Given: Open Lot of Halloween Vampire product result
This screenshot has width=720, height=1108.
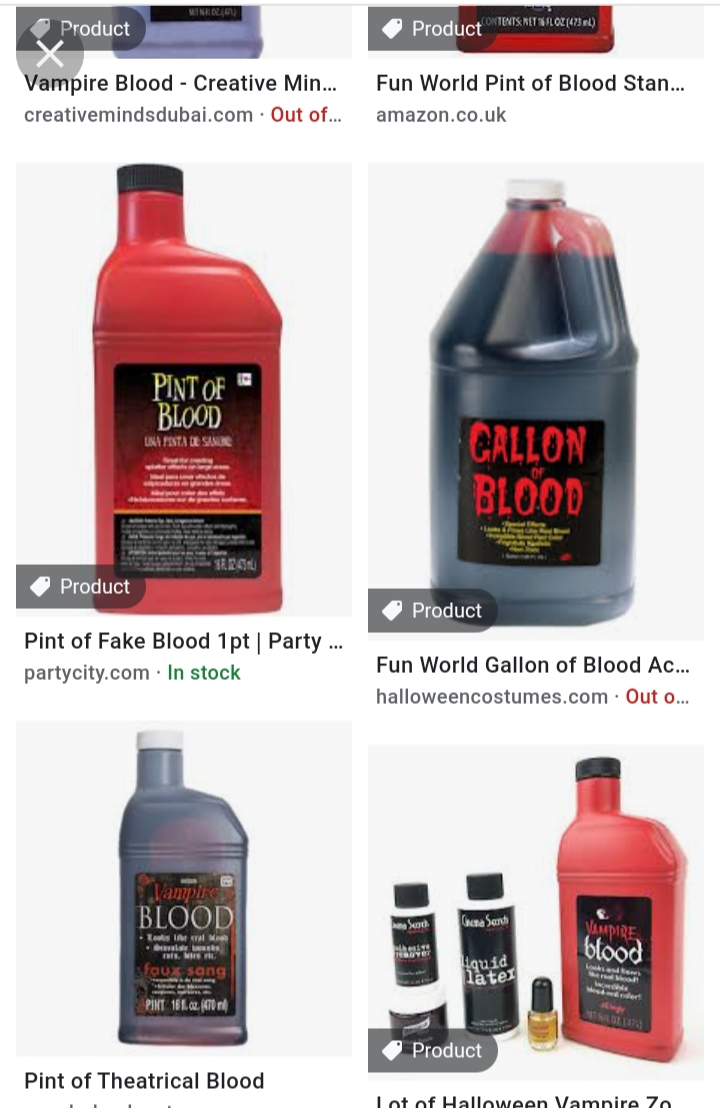Looking at the screenshot, I should 536,910.
